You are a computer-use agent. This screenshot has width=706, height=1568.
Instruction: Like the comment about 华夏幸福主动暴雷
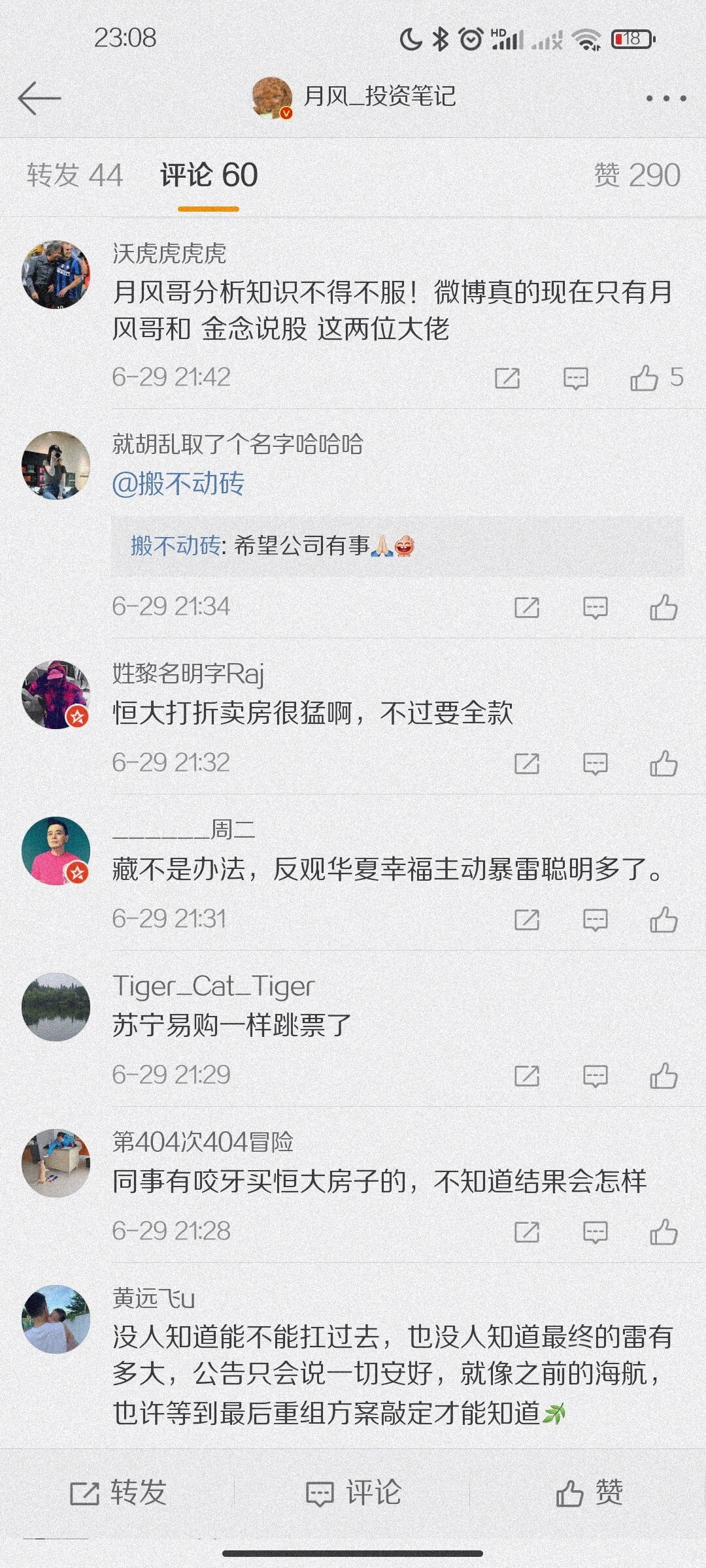point(664,919)
